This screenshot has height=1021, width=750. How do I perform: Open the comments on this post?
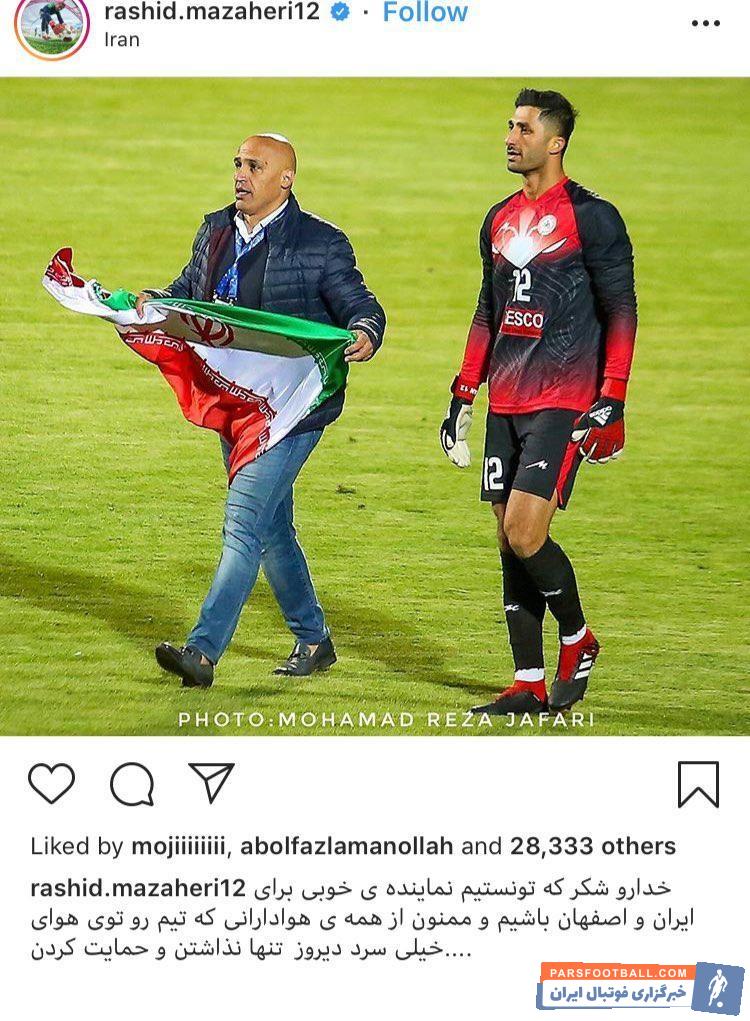(x=132, y=783)
